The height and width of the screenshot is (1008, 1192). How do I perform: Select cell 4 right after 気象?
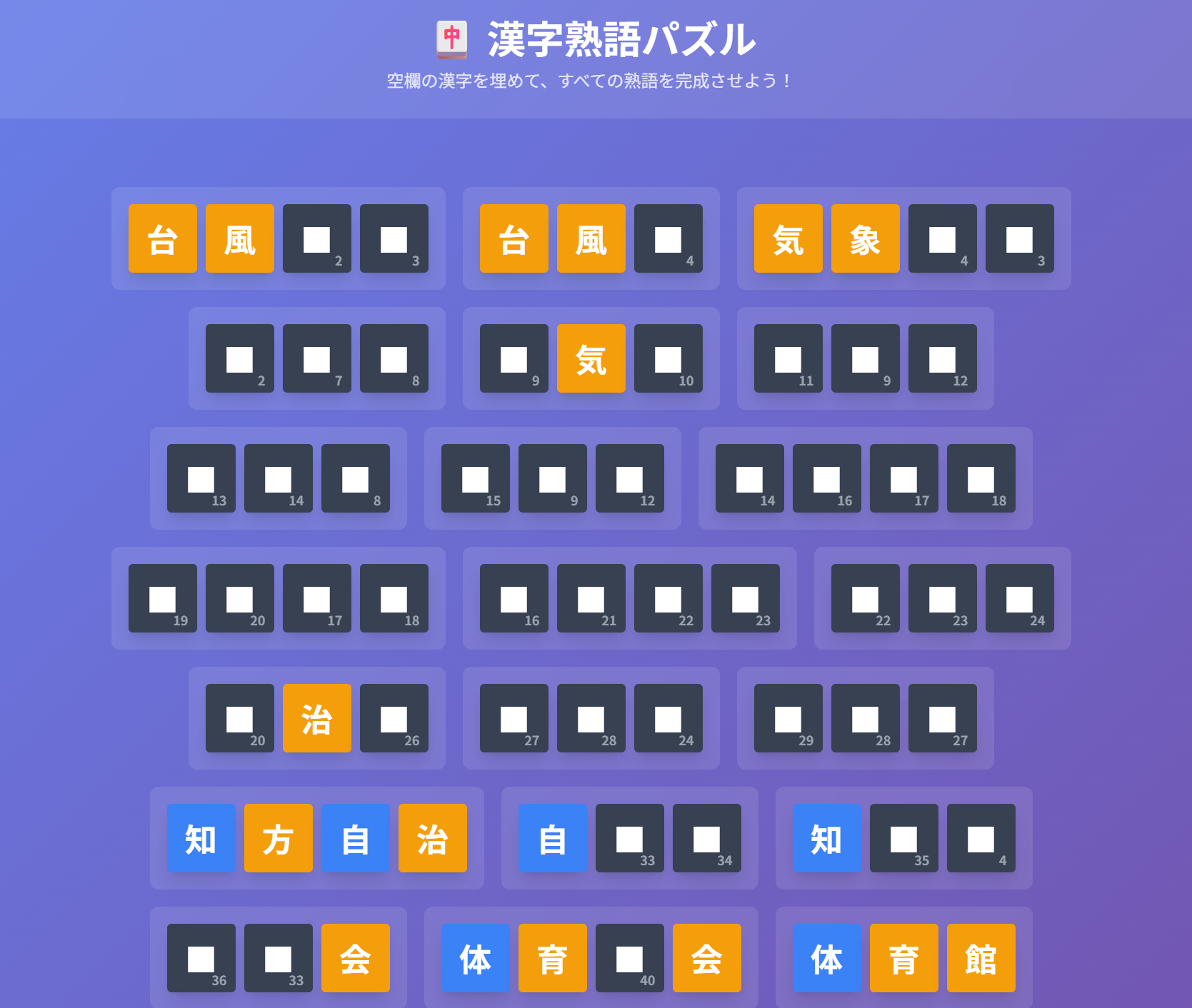(942, 238)
